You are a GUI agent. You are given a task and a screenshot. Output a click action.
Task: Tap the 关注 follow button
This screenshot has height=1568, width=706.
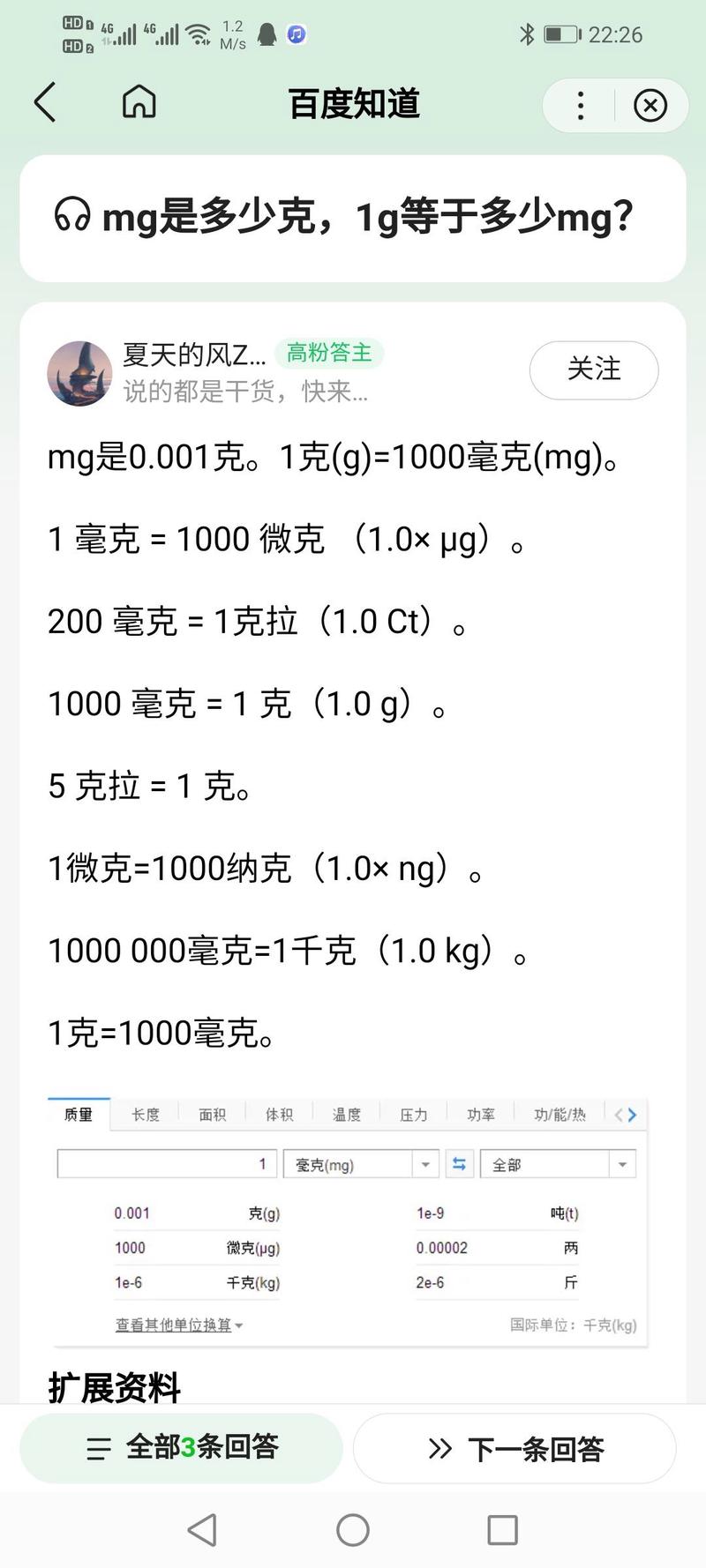593,370
